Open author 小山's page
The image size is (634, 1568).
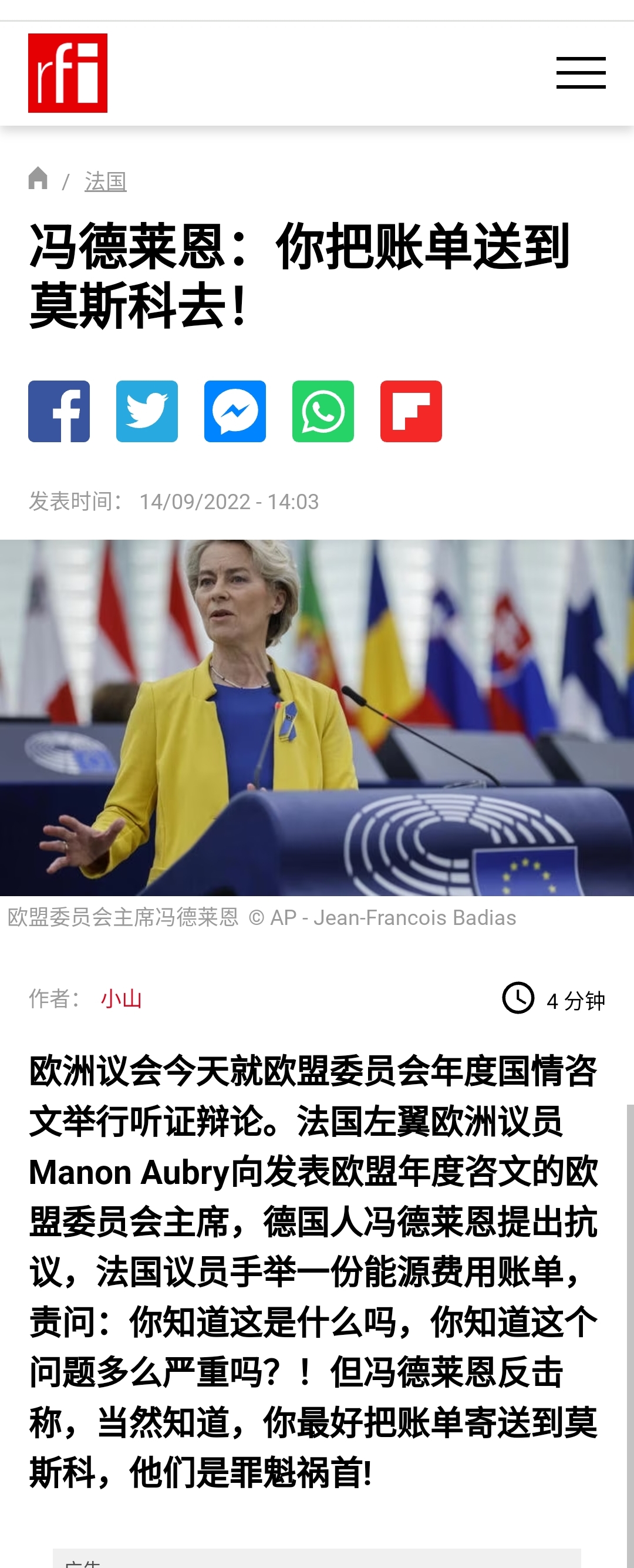[x=121, y=999]
